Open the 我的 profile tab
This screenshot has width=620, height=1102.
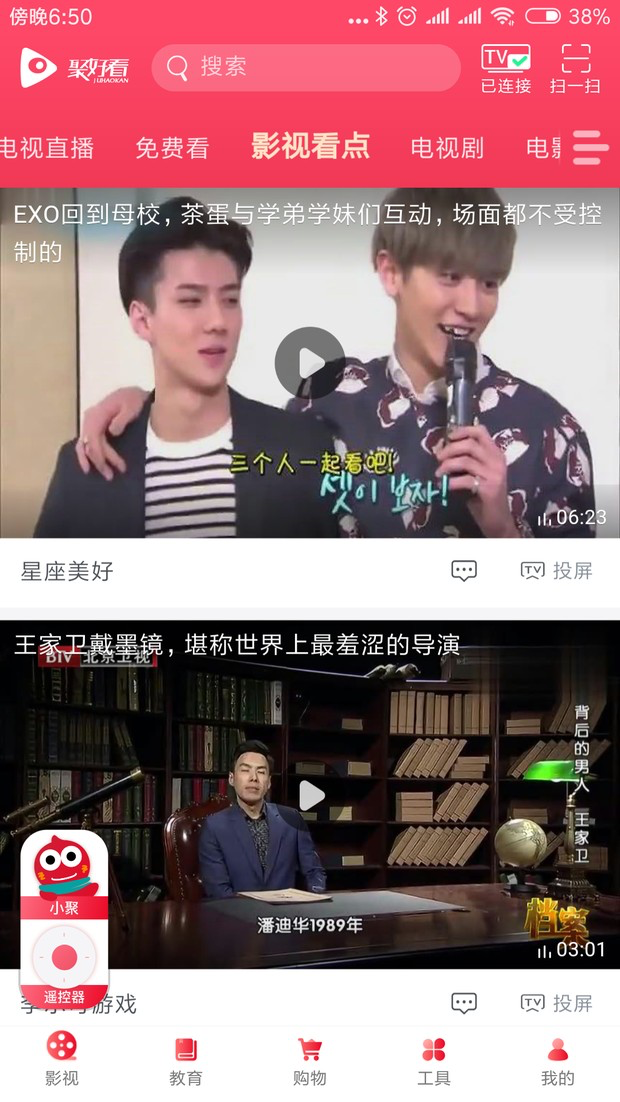click(x=558, y=1060)
